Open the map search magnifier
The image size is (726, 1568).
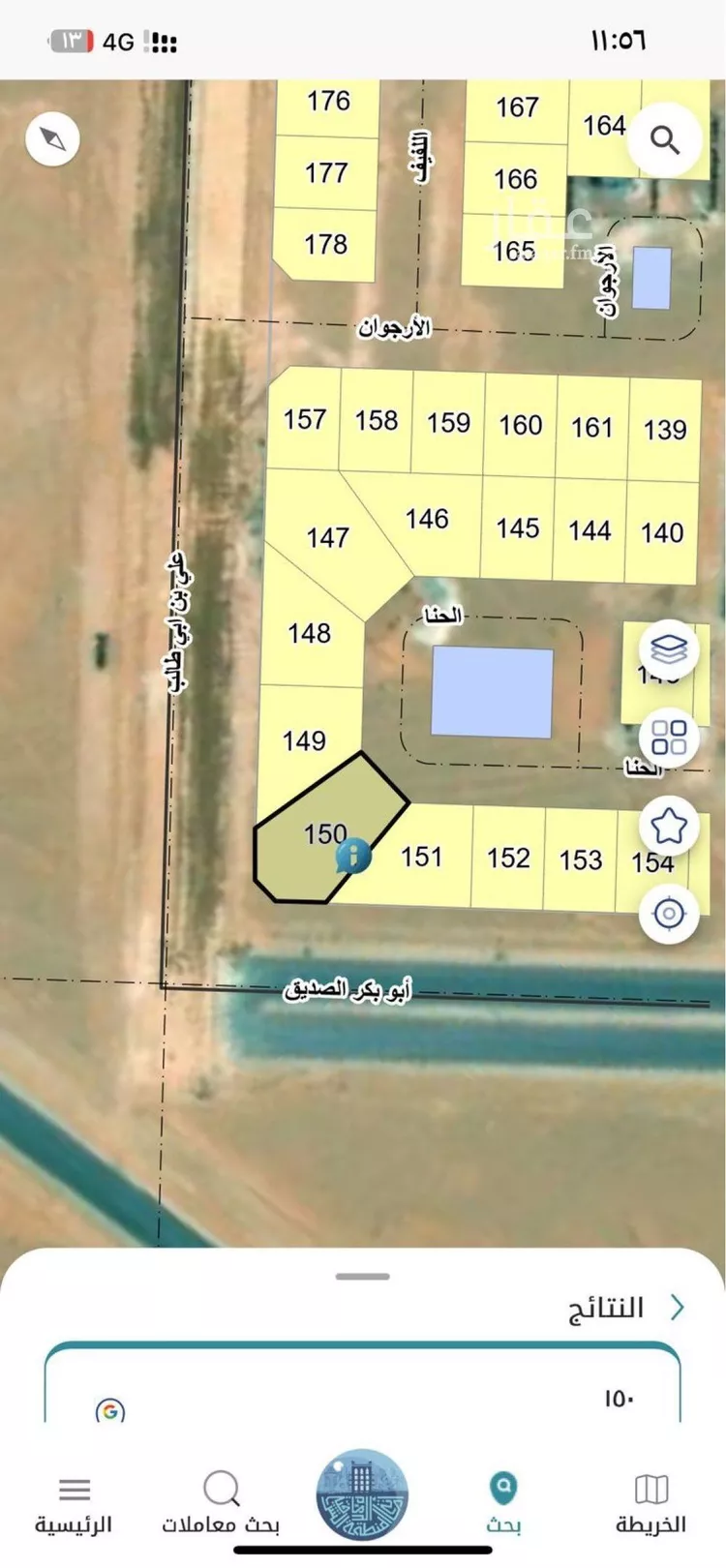(x=664, y=140)
